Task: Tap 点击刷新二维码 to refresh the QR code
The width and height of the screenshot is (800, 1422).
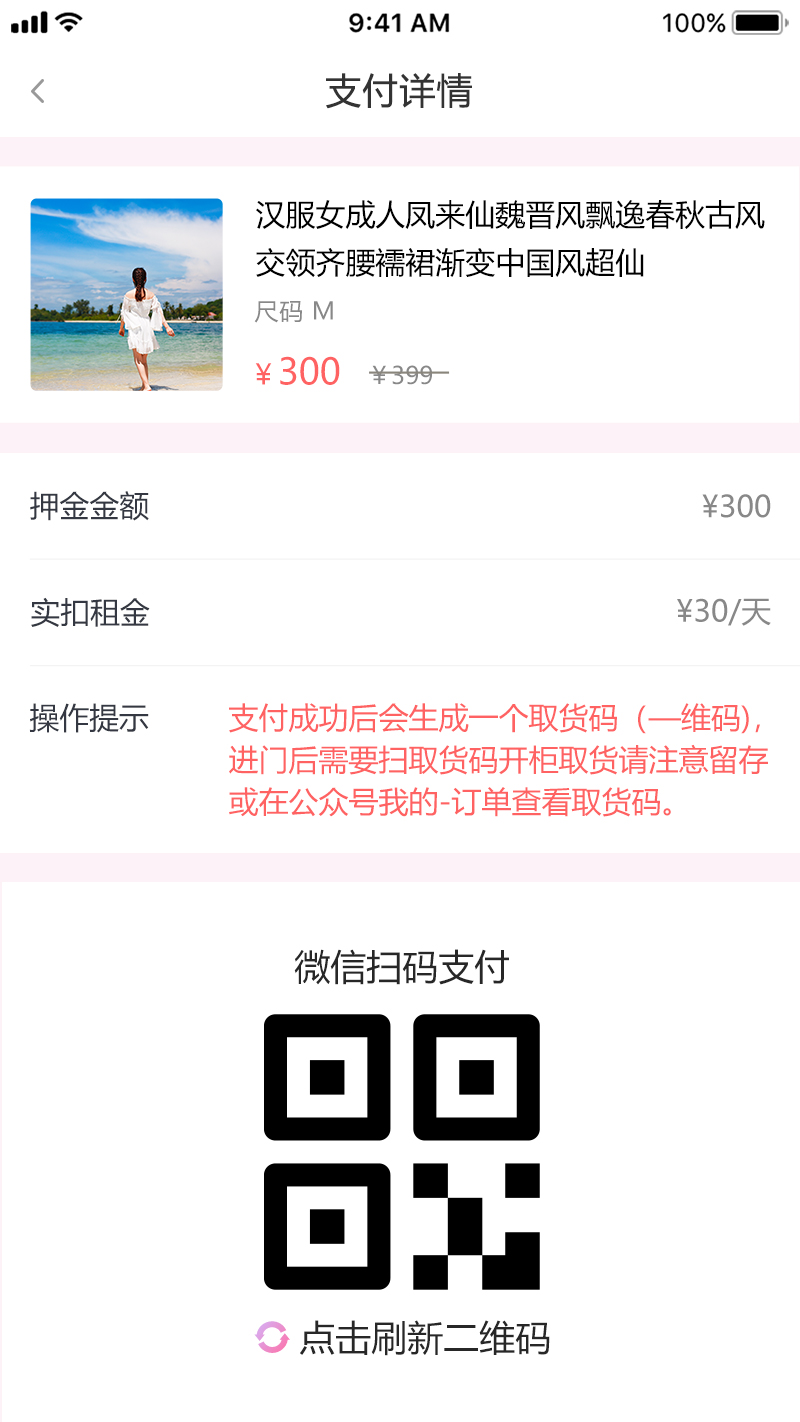Action: tap(404, 1337)
